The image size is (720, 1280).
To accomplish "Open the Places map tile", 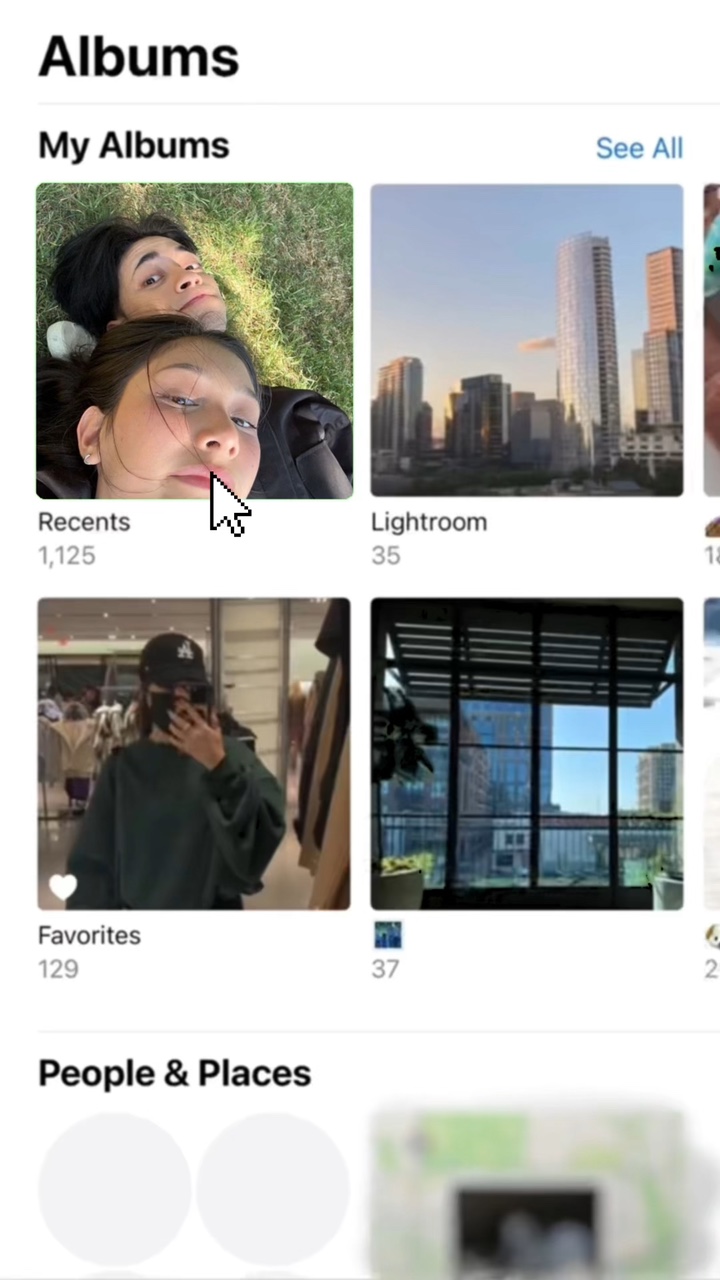I will coord(527,1194).
